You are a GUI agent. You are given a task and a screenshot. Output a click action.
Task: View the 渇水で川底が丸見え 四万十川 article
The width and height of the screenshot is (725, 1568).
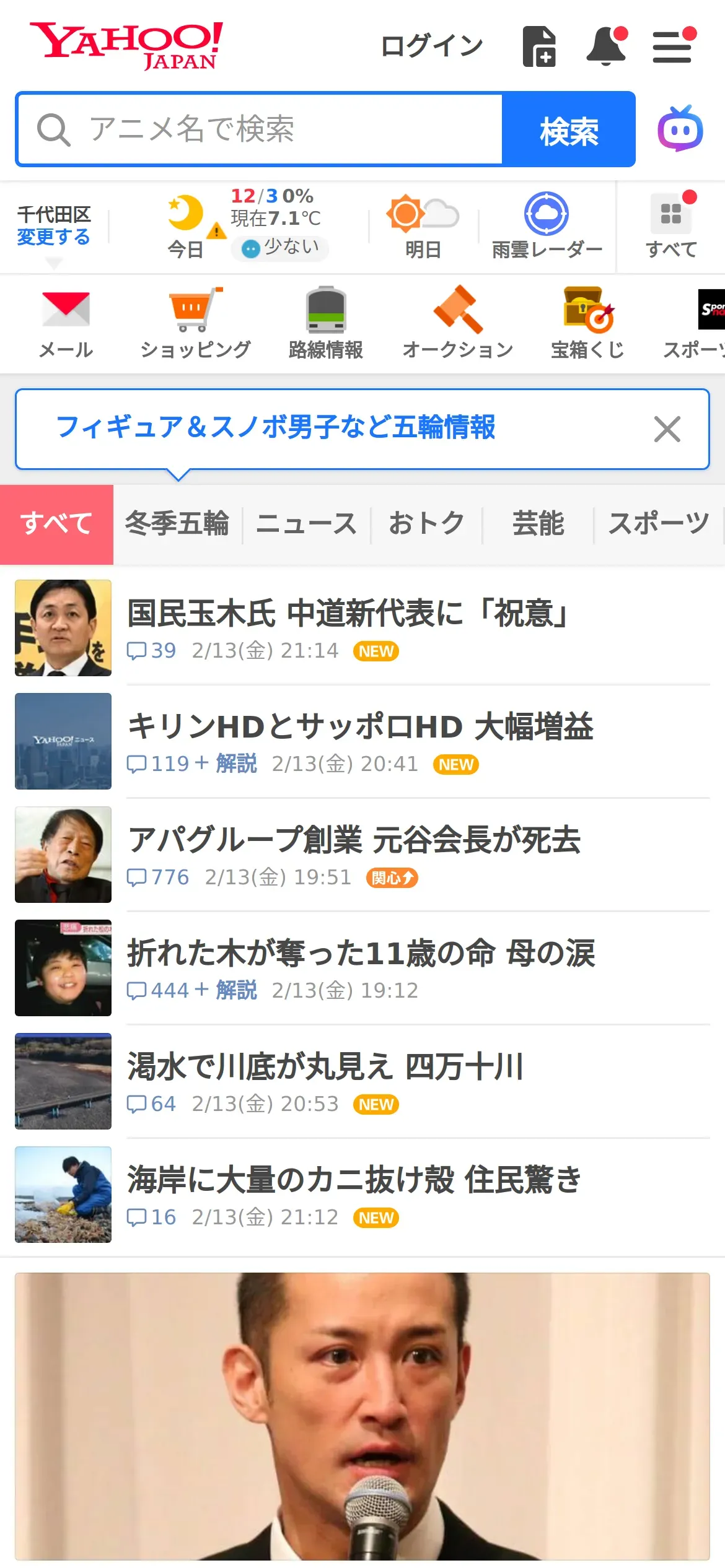click(325, 1067)
